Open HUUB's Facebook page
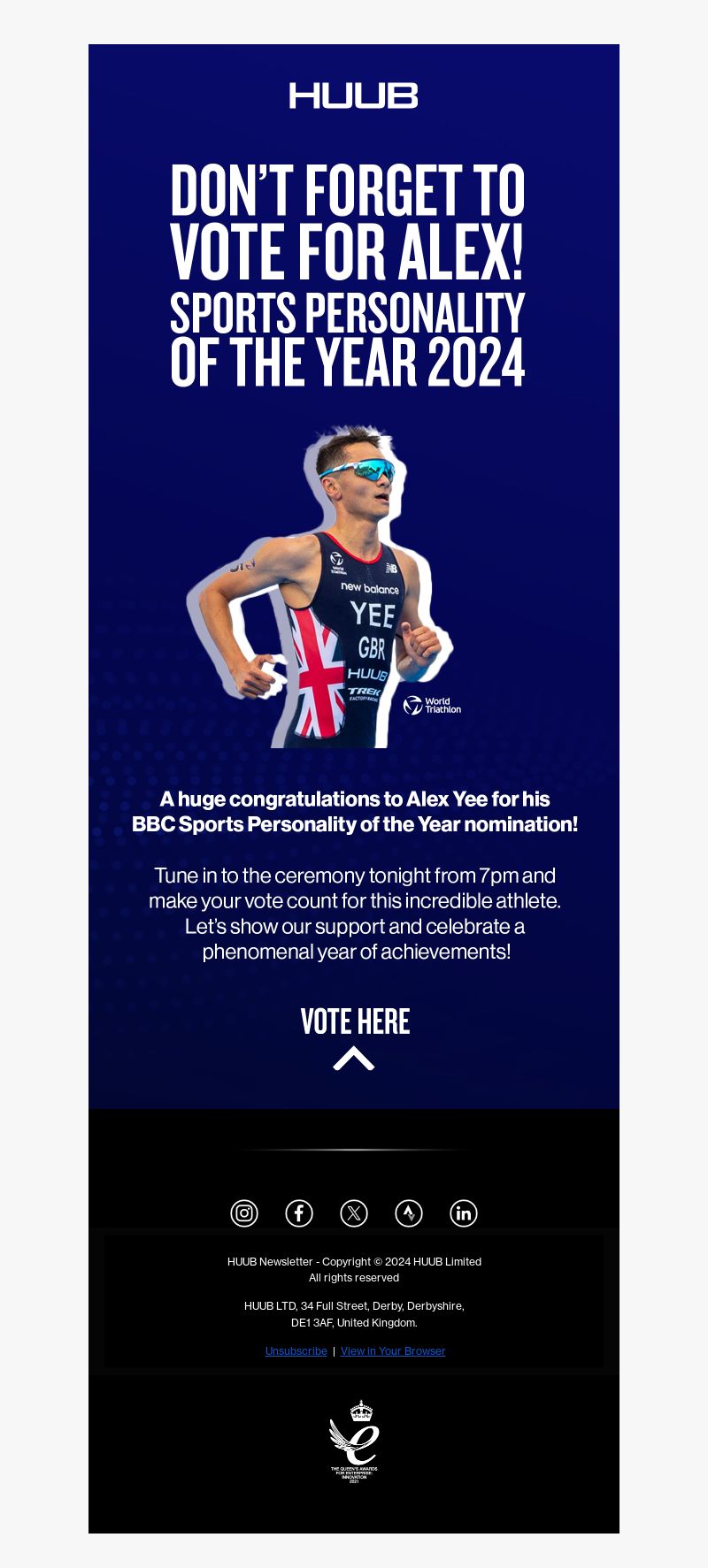Viewport: 708px width, 1568px height. (299, 1213)
